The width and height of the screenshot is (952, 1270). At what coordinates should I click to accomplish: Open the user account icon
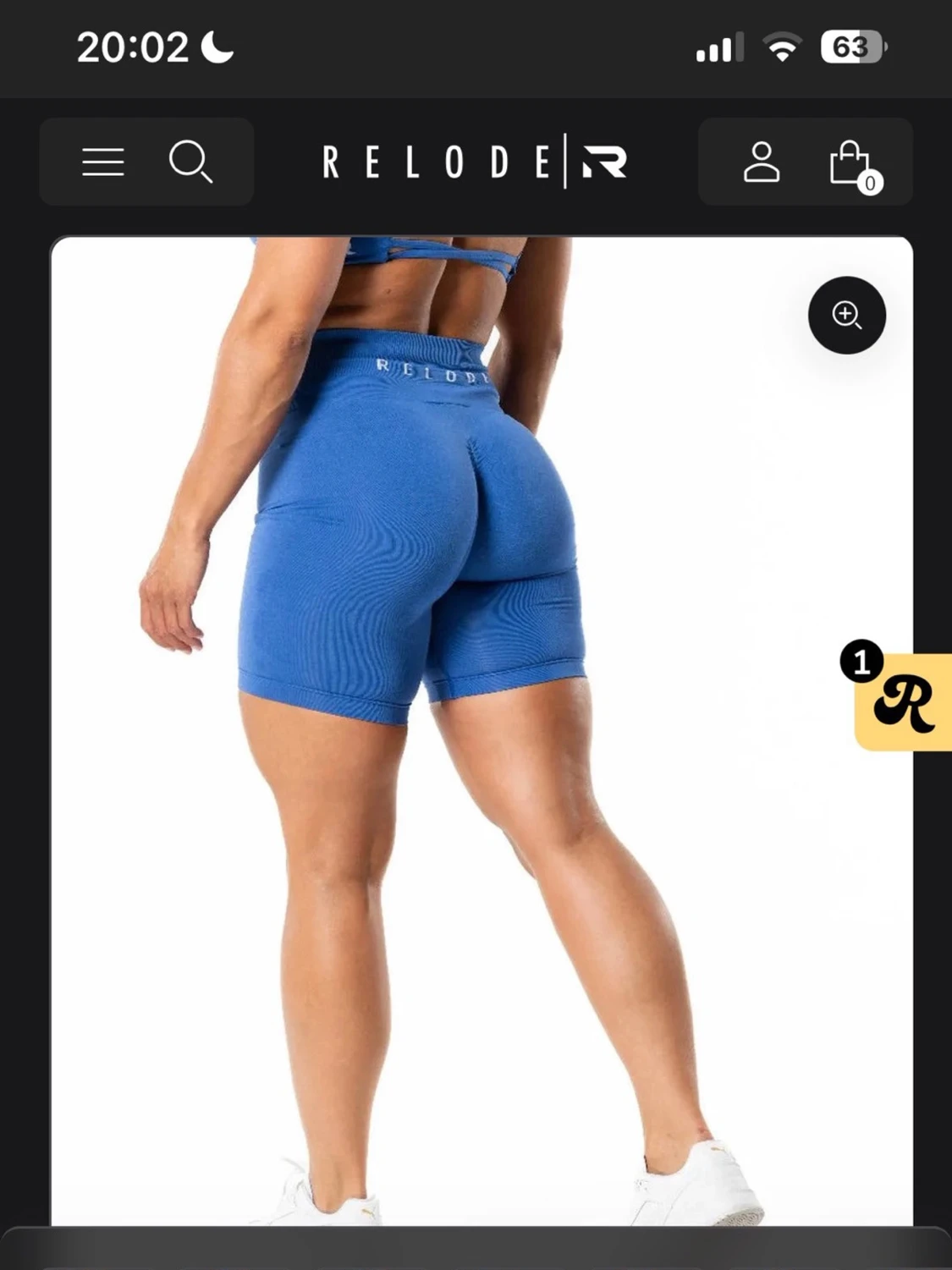(762, 162)
